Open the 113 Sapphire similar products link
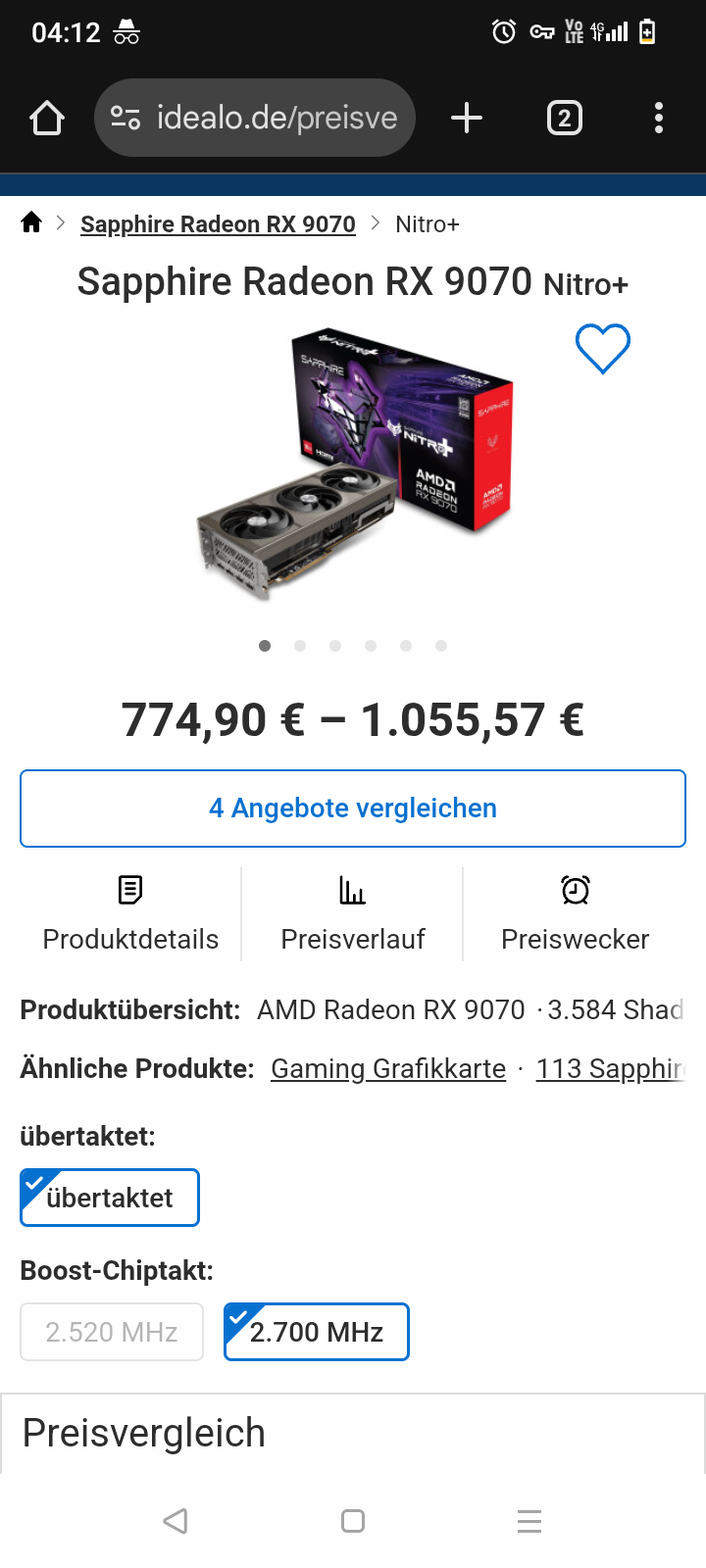Screen dimensions: 706x1568 pos(608,1068)
